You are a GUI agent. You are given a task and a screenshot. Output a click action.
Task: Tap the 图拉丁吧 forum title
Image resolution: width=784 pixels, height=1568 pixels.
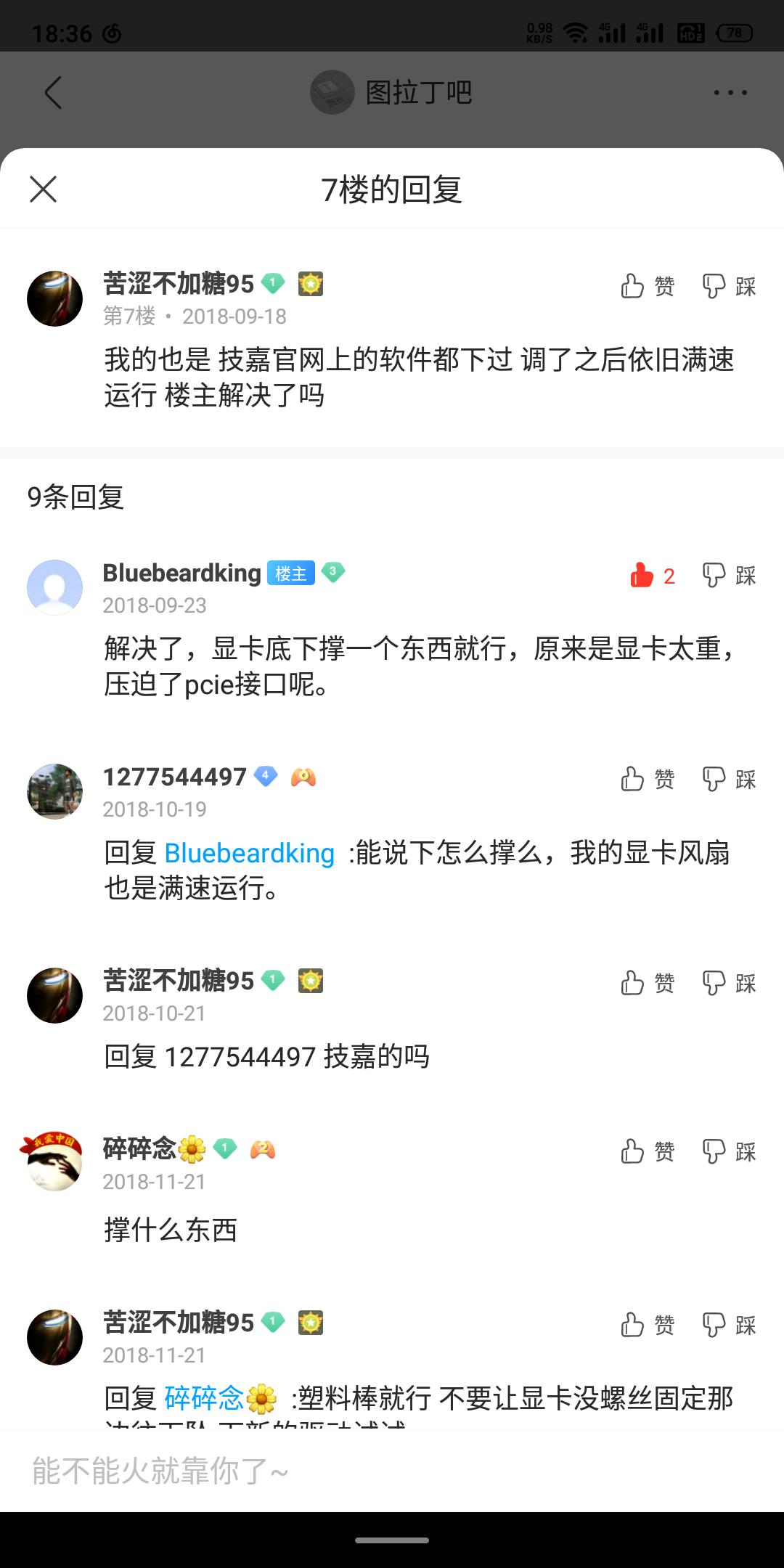pyautogui.click(x=417, y=93)
